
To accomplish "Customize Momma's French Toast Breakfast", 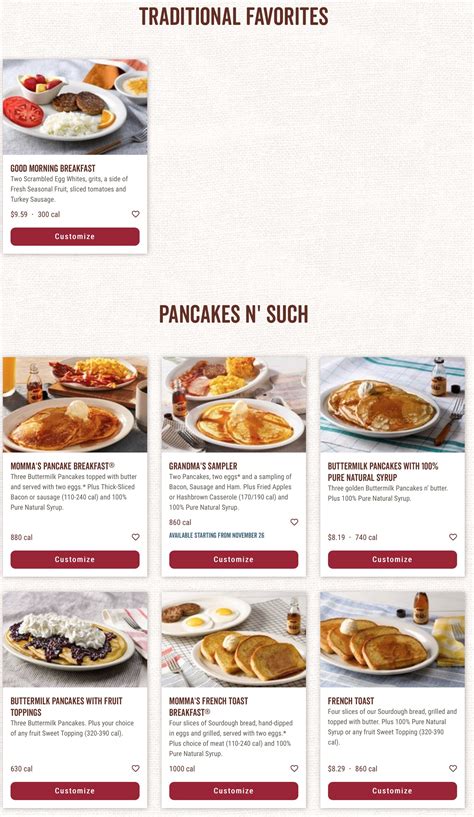I will (234, 791).
